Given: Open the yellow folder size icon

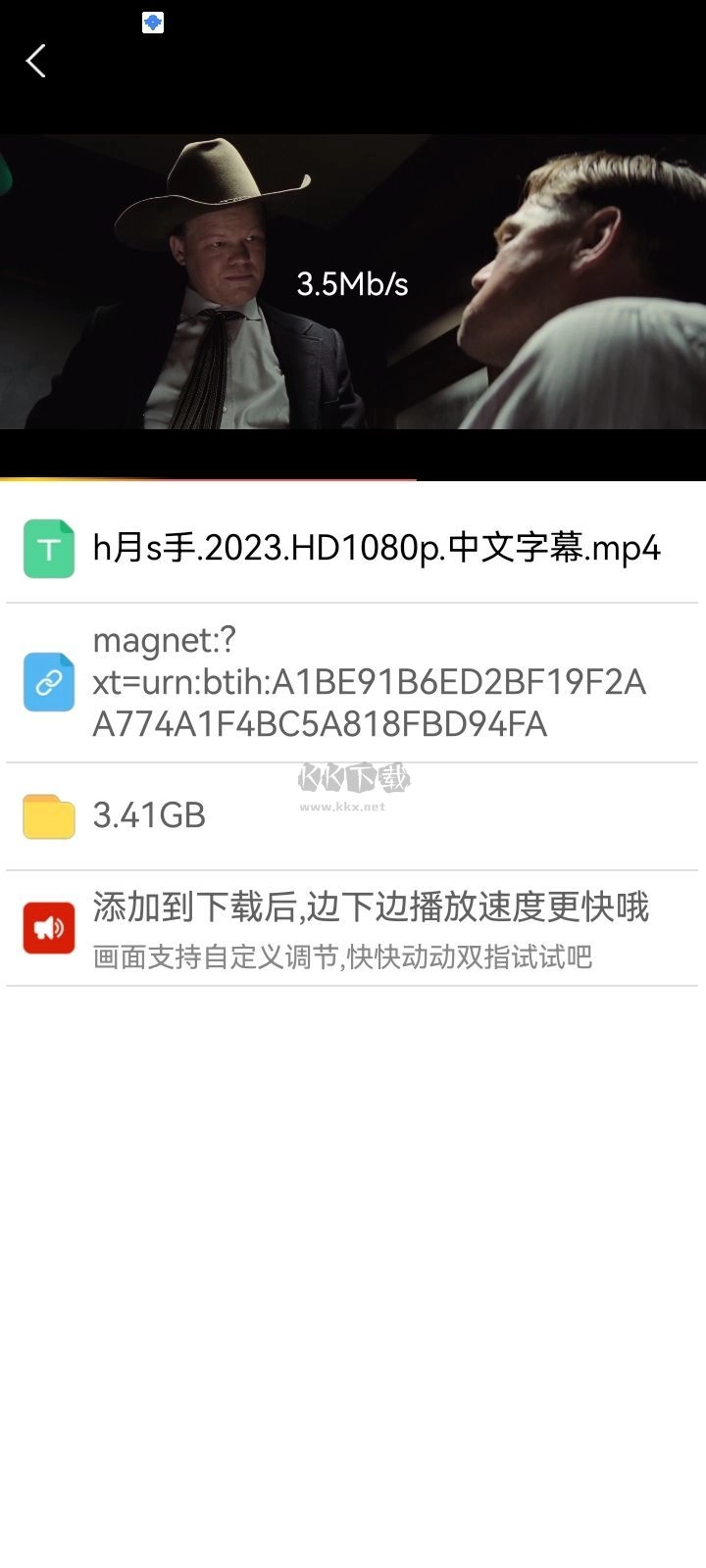Looking at the screenshot, I should (x=48, y=815).
